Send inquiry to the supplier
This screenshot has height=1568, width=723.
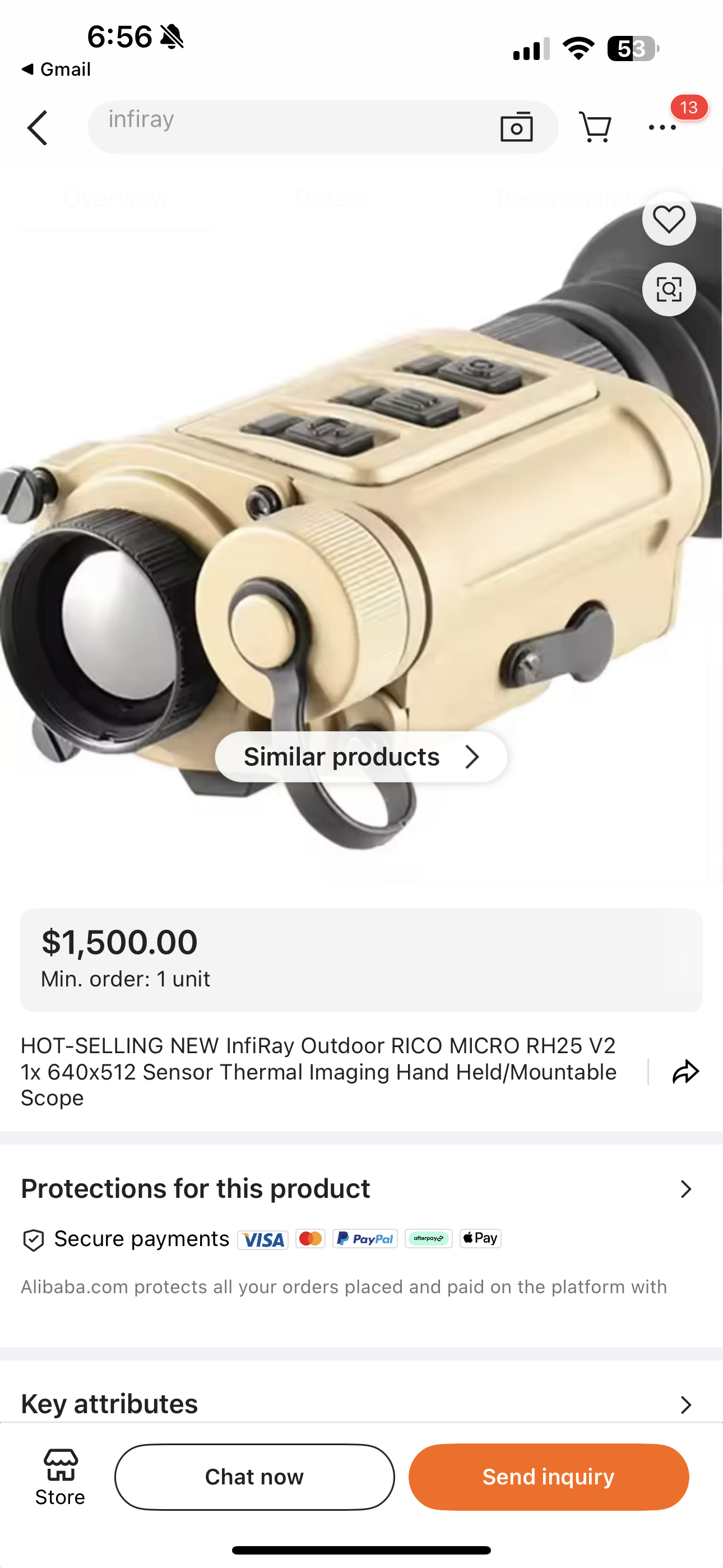[548, 1477]
